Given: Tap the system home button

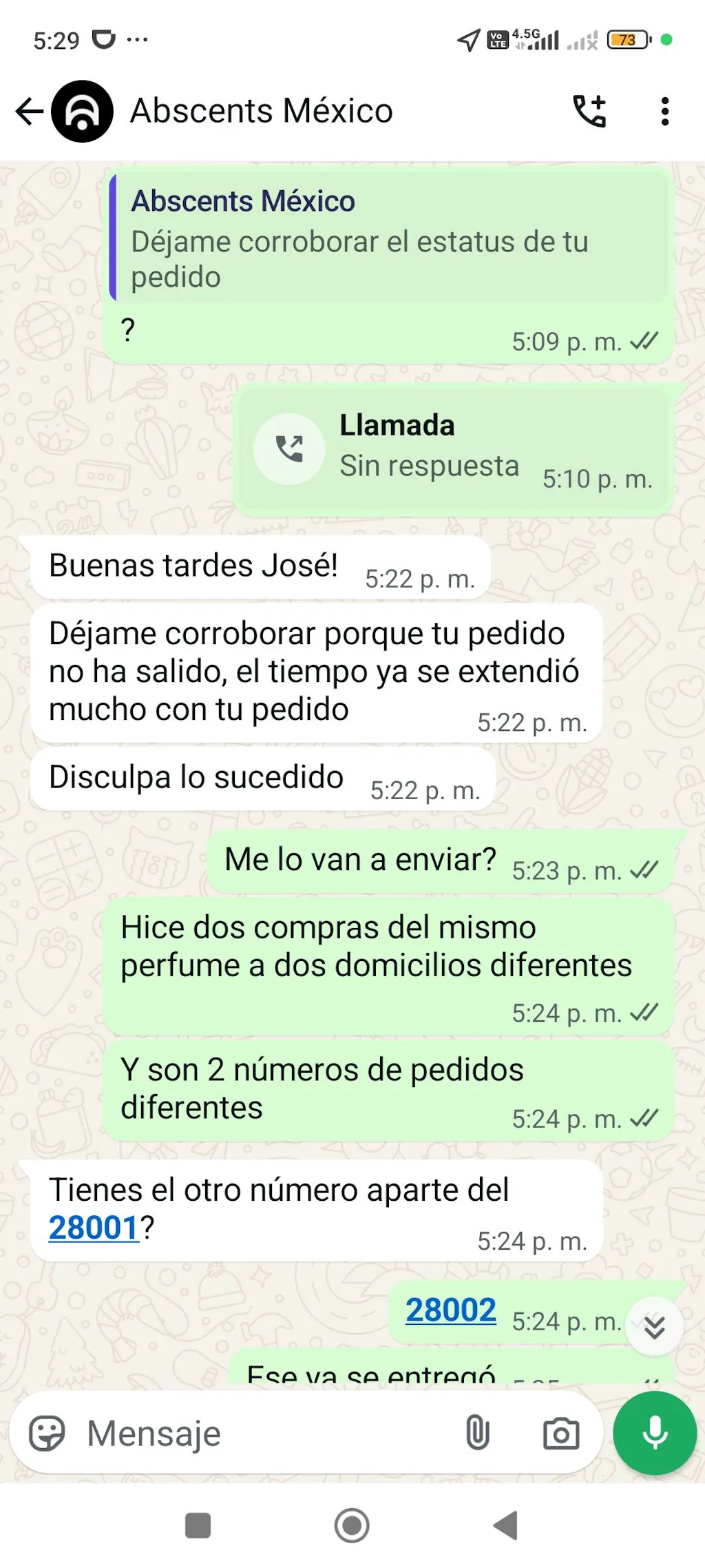Looking at the screenshot, I should tap(352, 1525).
